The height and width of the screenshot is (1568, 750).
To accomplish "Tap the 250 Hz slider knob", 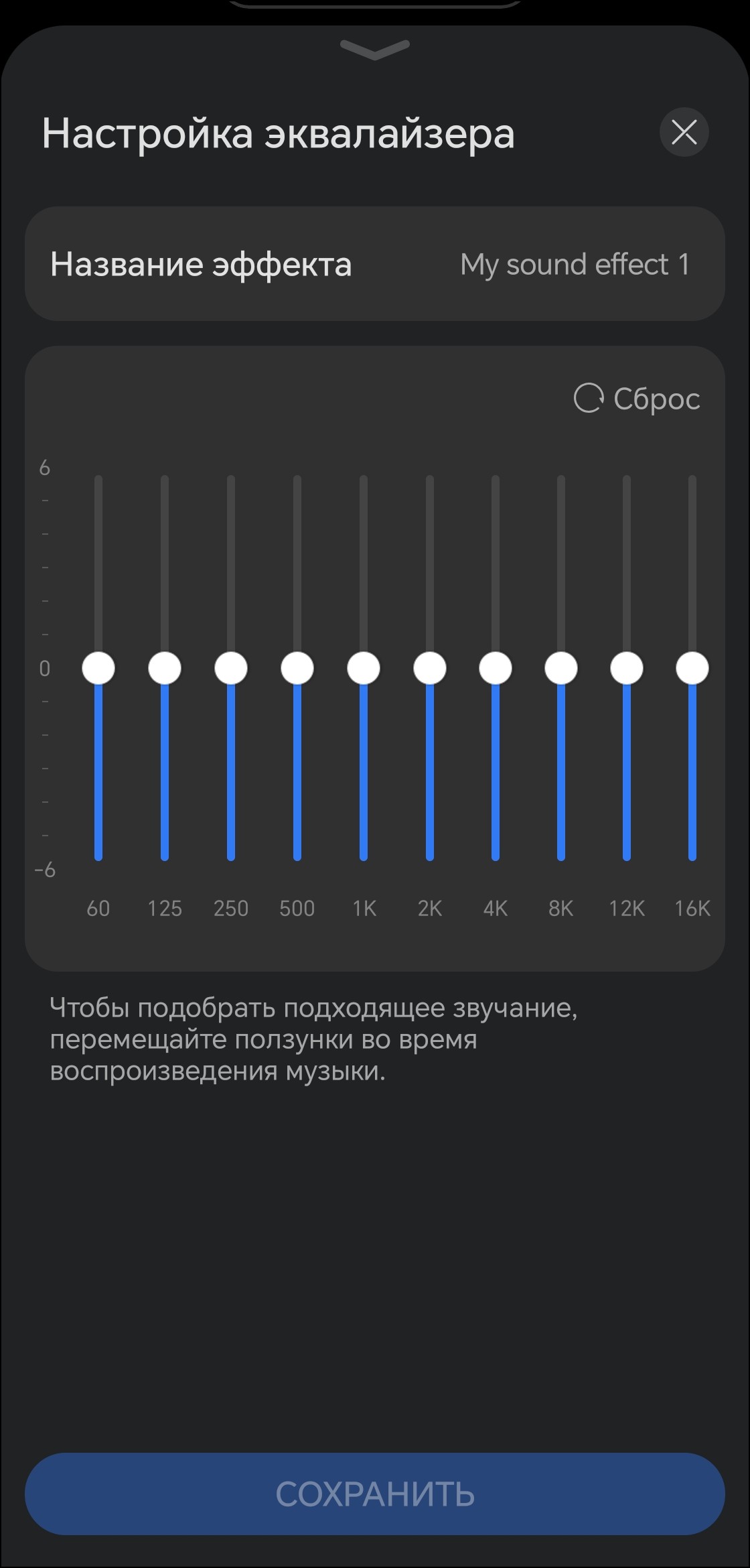I will pos(231,668).
